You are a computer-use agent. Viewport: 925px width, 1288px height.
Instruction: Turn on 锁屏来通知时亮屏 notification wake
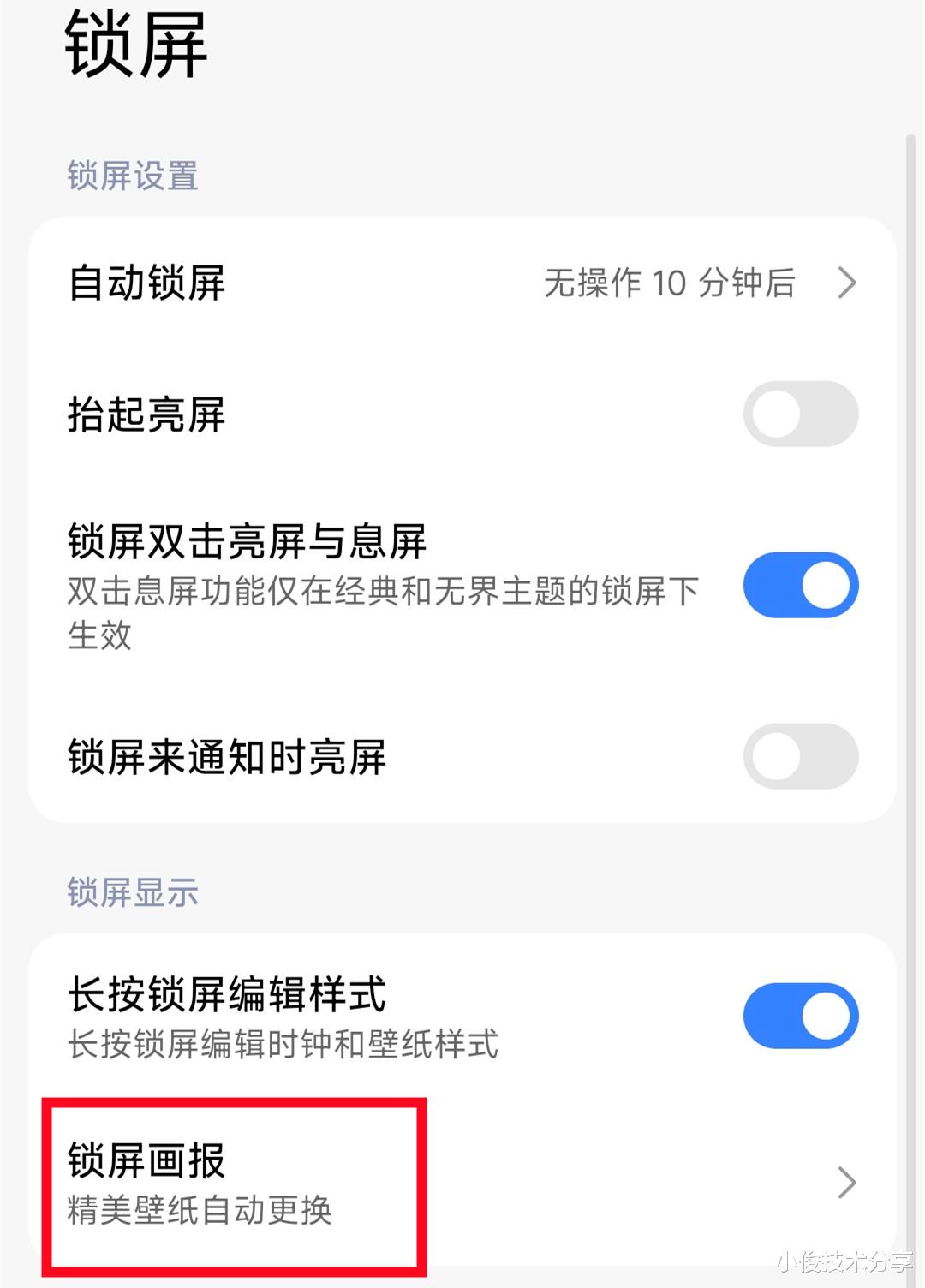[799, 757]
